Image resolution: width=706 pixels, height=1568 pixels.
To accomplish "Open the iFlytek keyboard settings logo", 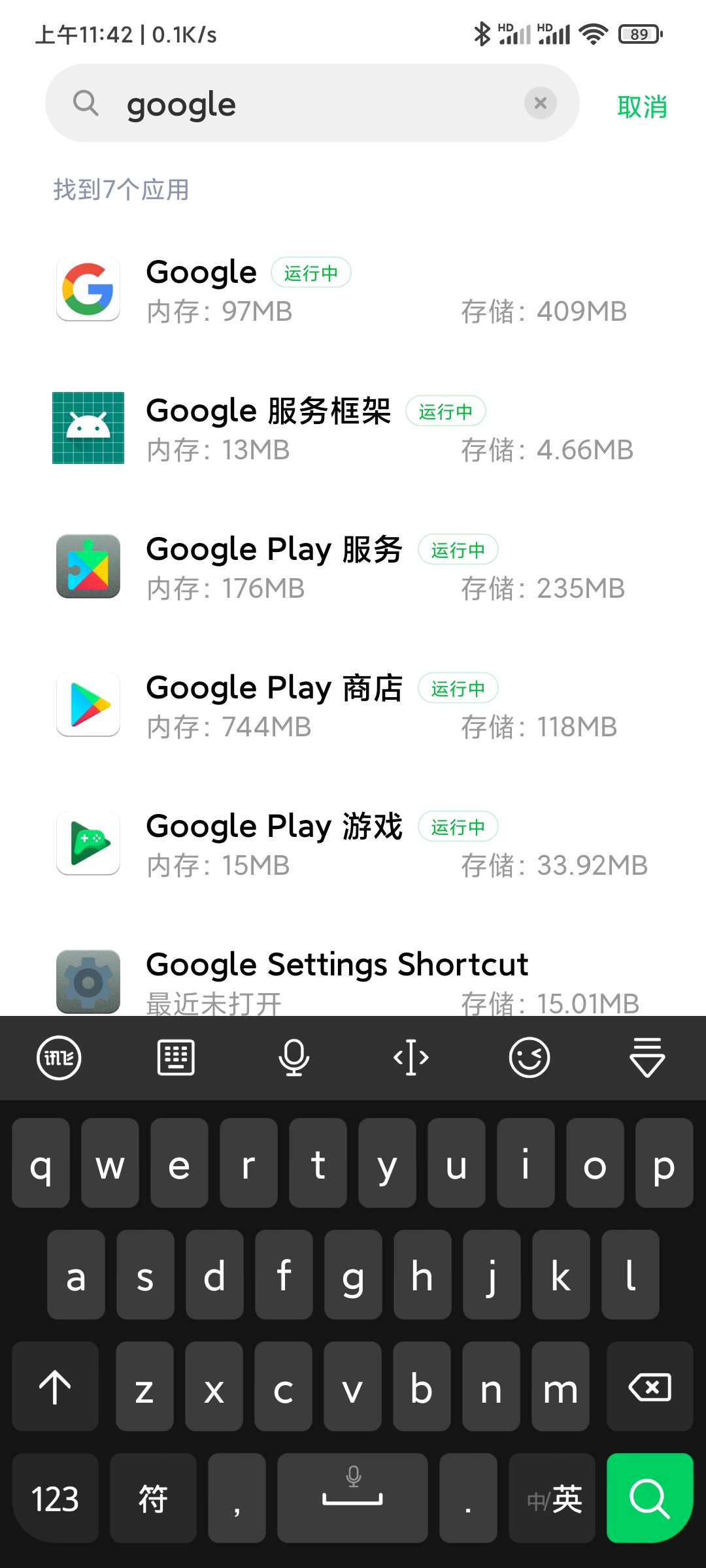I will [x=59, y=1058].
